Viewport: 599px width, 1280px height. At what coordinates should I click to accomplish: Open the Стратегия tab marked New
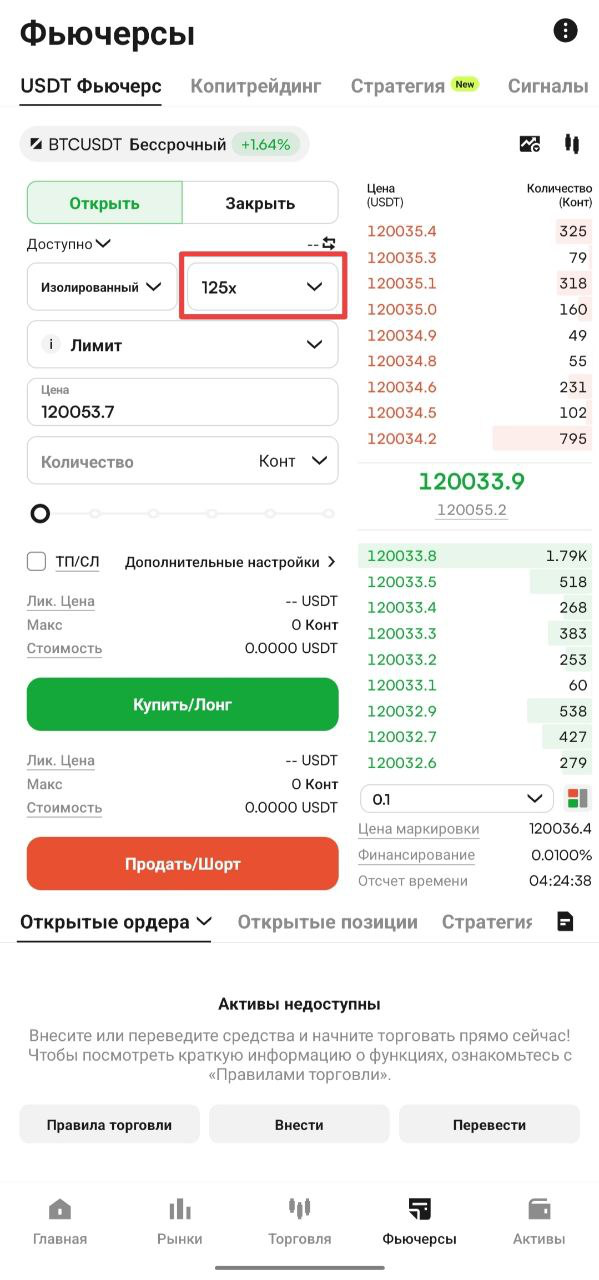(x=414, y=86)
